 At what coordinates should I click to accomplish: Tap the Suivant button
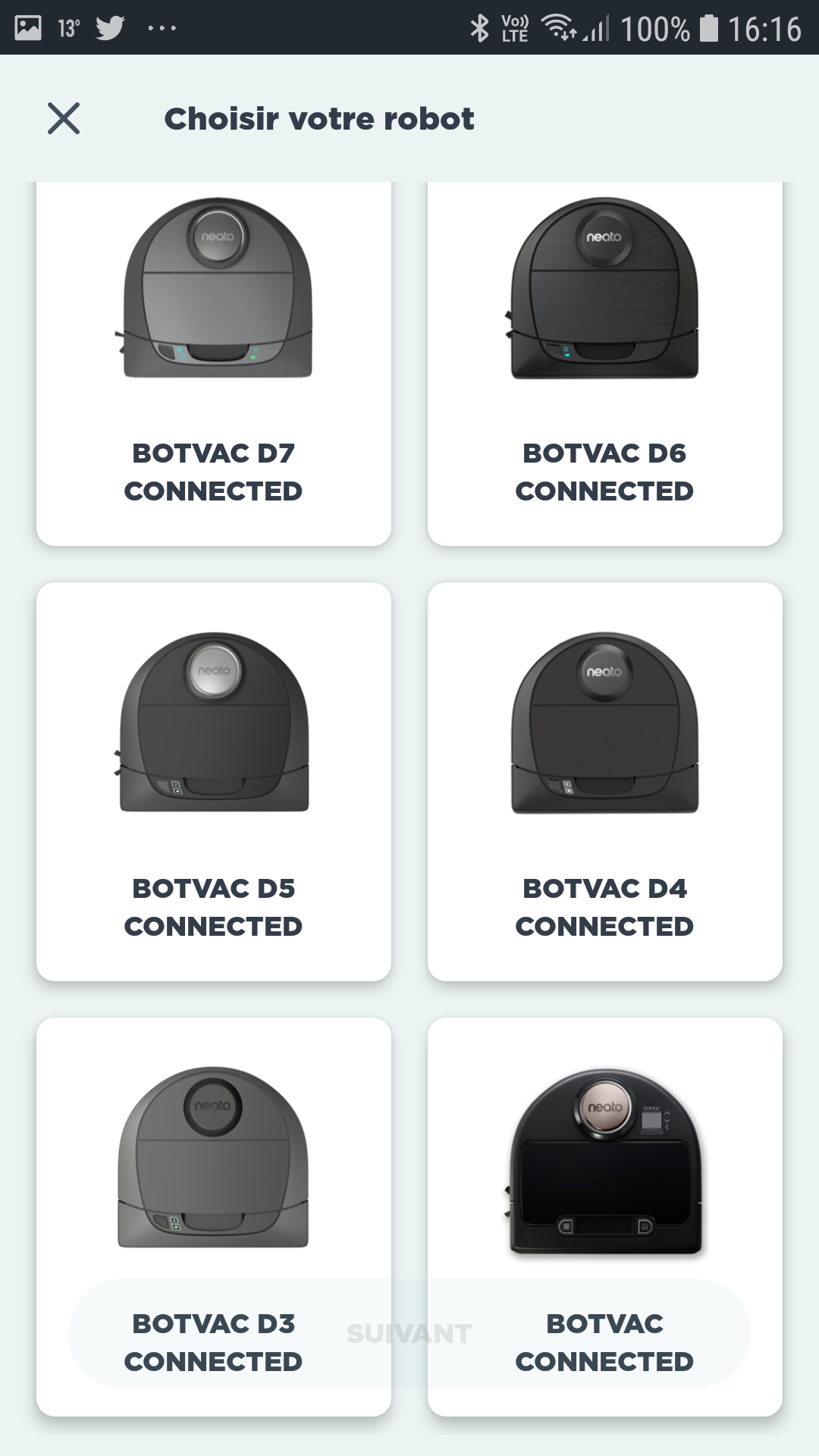(x=409, y=1333)
